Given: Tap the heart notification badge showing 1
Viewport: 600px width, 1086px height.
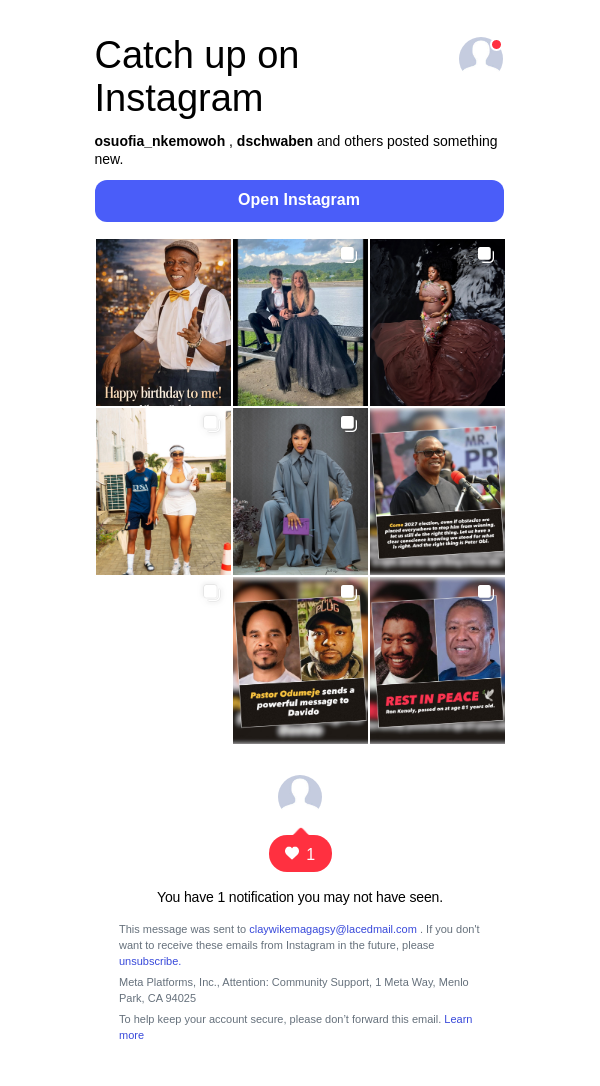Looking at the screenshot, I should (x=300, y=853).
